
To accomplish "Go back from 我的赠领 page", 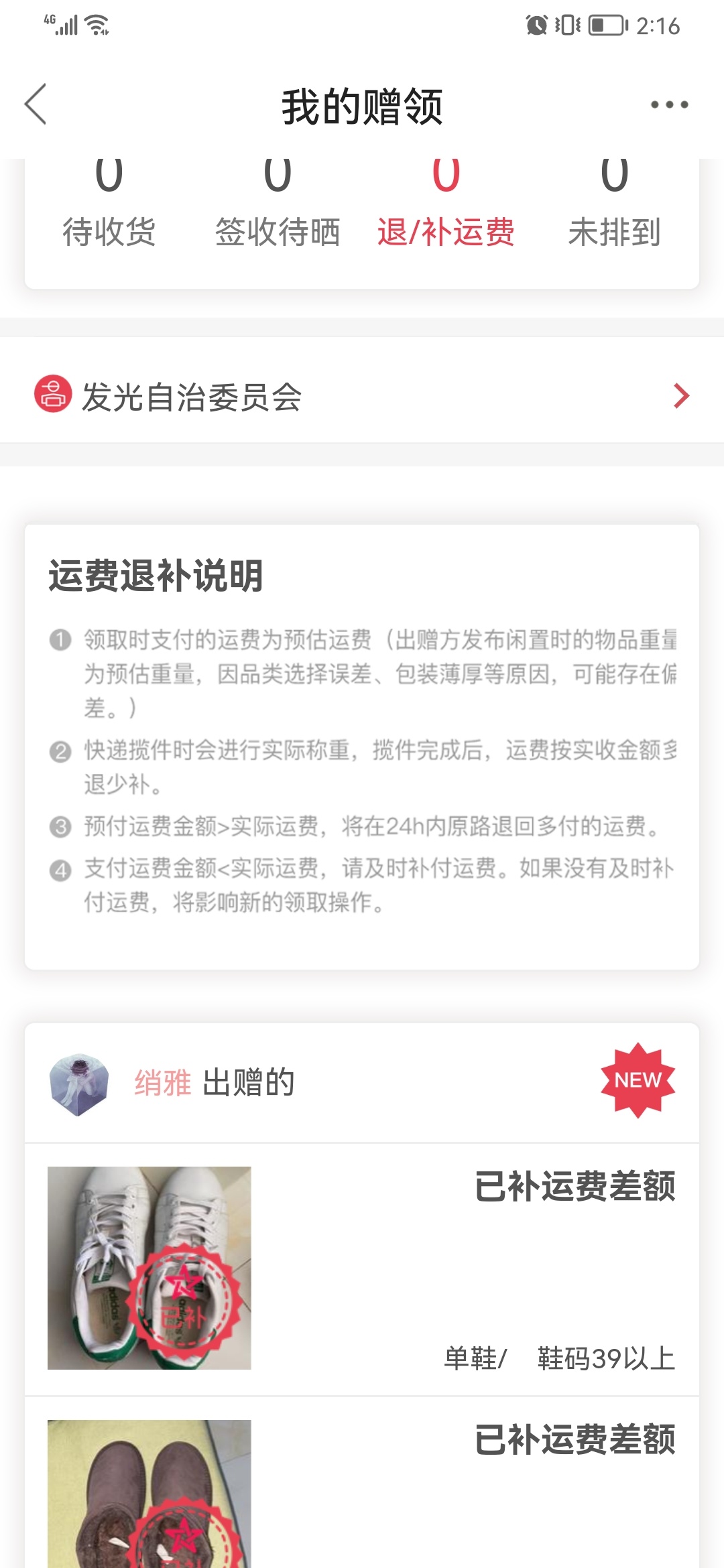I will (36, 105).
